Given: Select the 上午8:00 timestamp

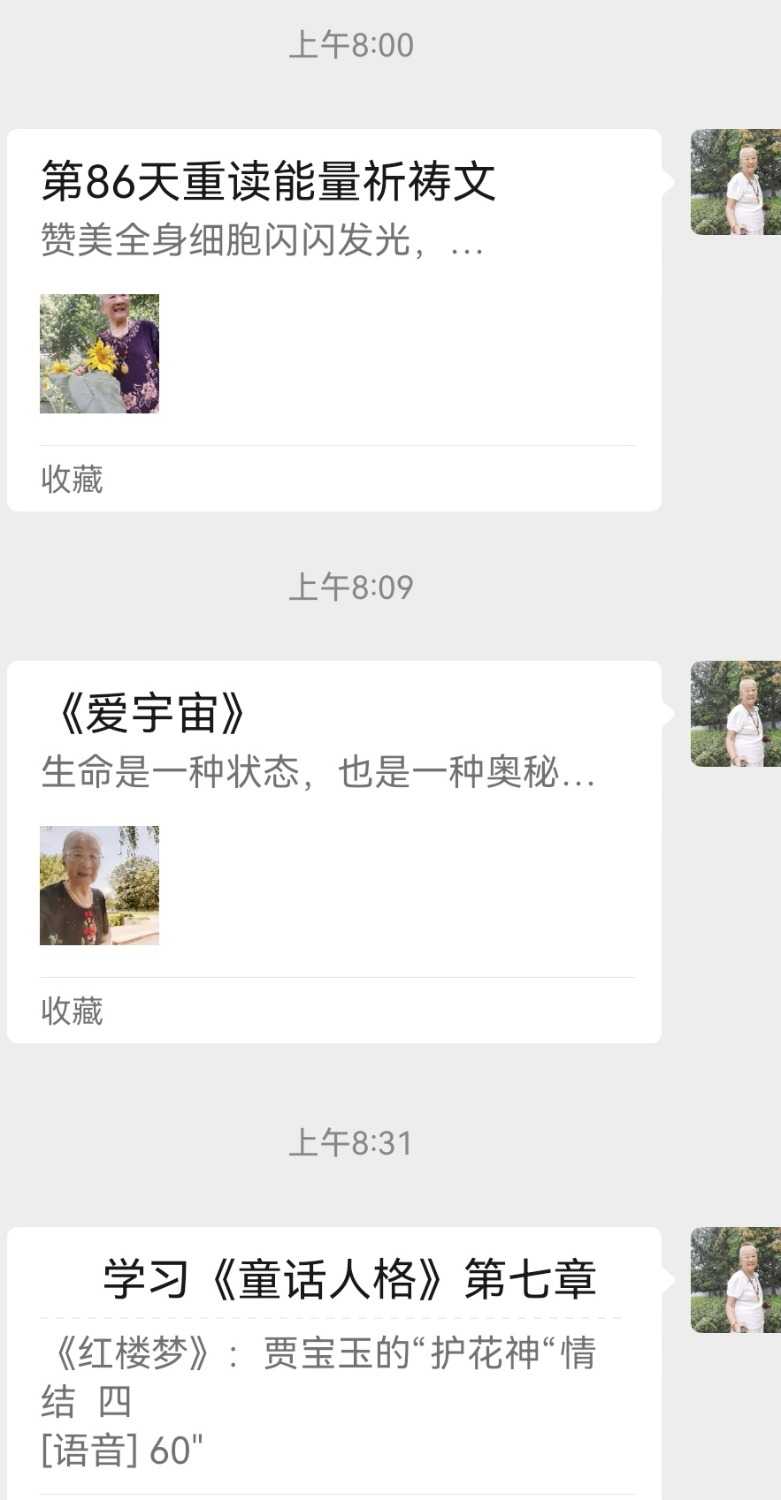Looking at the screenshot, I should 349,43.
